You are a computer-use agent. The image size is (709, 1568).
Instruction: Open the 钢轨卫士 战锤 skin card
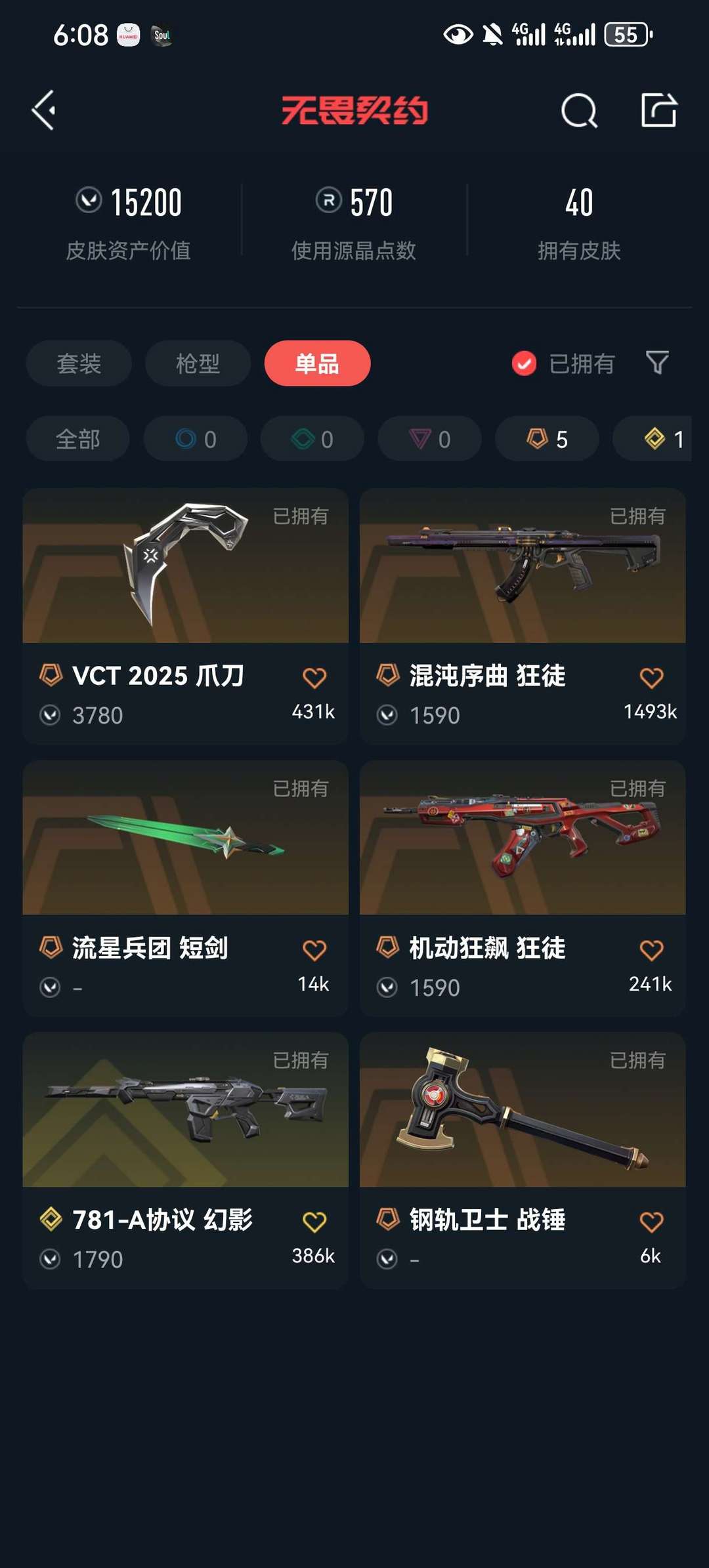pos(523,1160)
